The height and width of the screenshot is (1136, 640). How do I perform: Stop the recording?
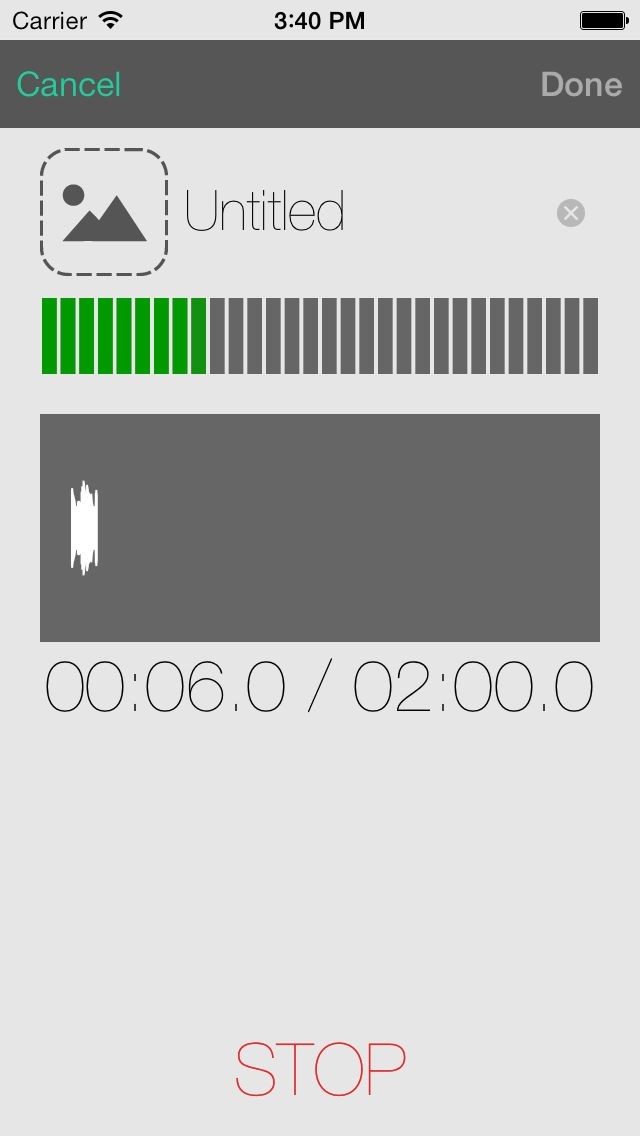click(320, 1068)
